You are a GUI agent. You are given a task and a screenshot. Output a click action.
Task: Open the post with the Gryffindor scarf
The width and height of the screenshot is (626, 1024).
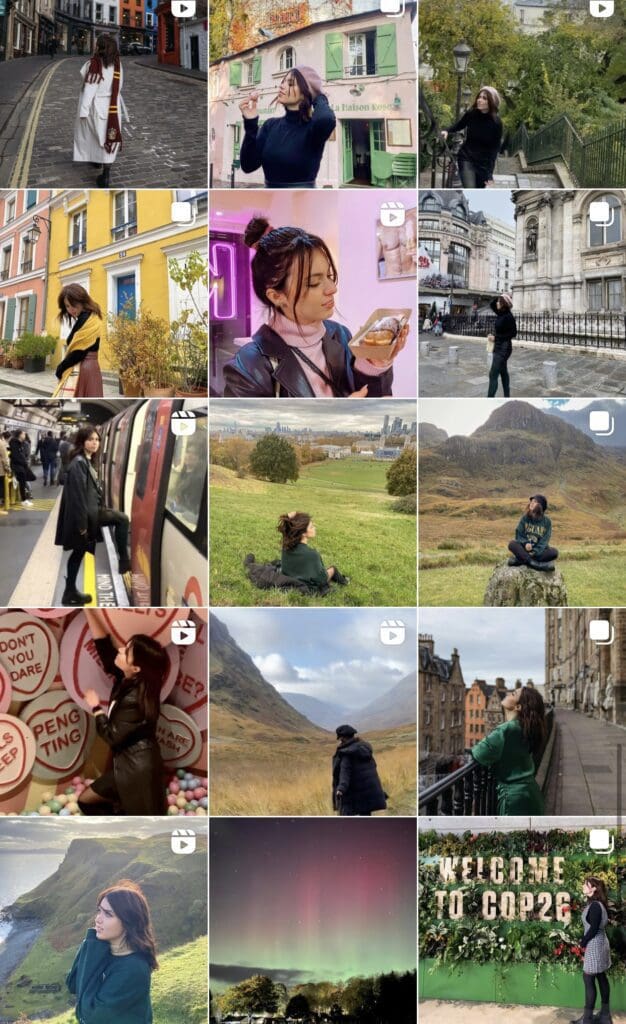pos(104,94)
